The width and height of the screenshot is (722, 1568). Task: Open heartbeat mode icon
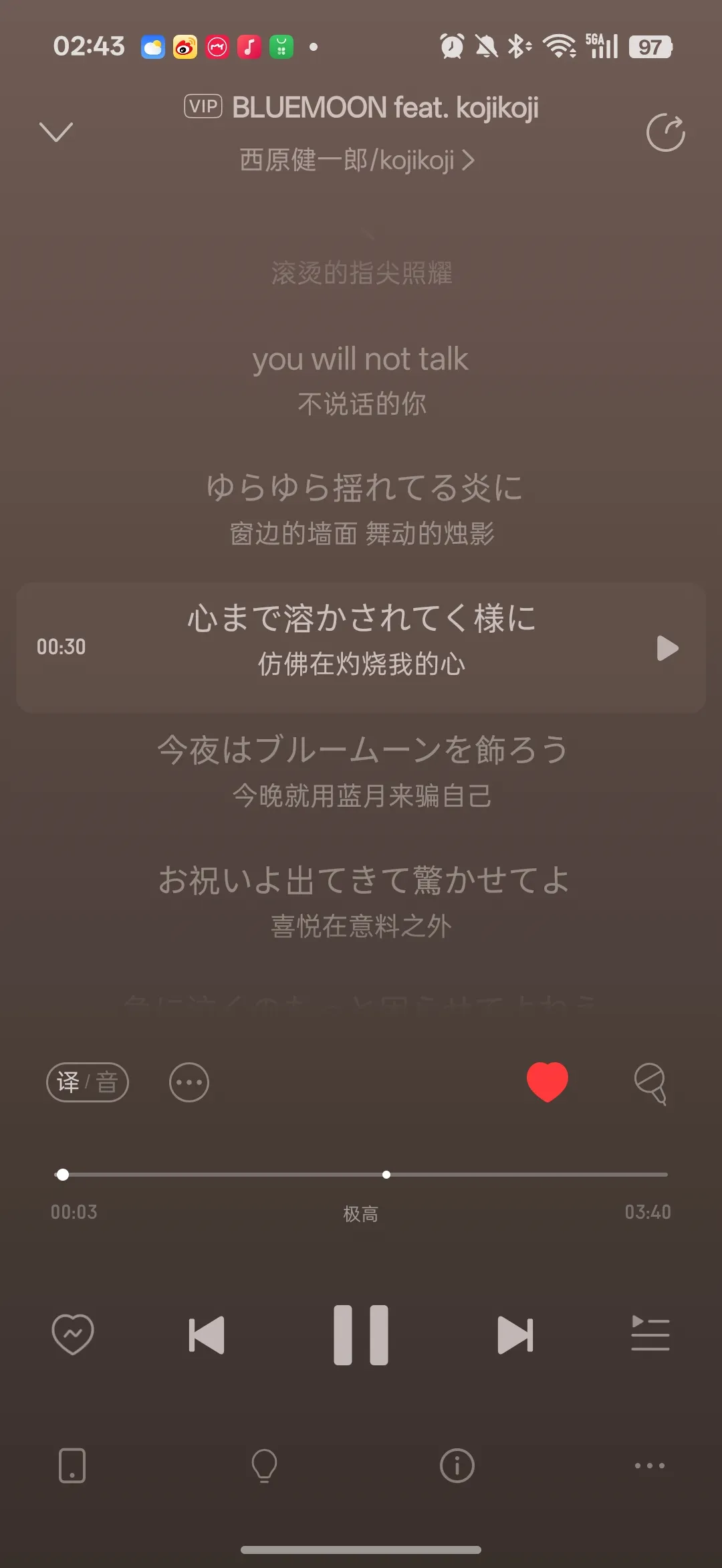click(x=73, y=1335)
